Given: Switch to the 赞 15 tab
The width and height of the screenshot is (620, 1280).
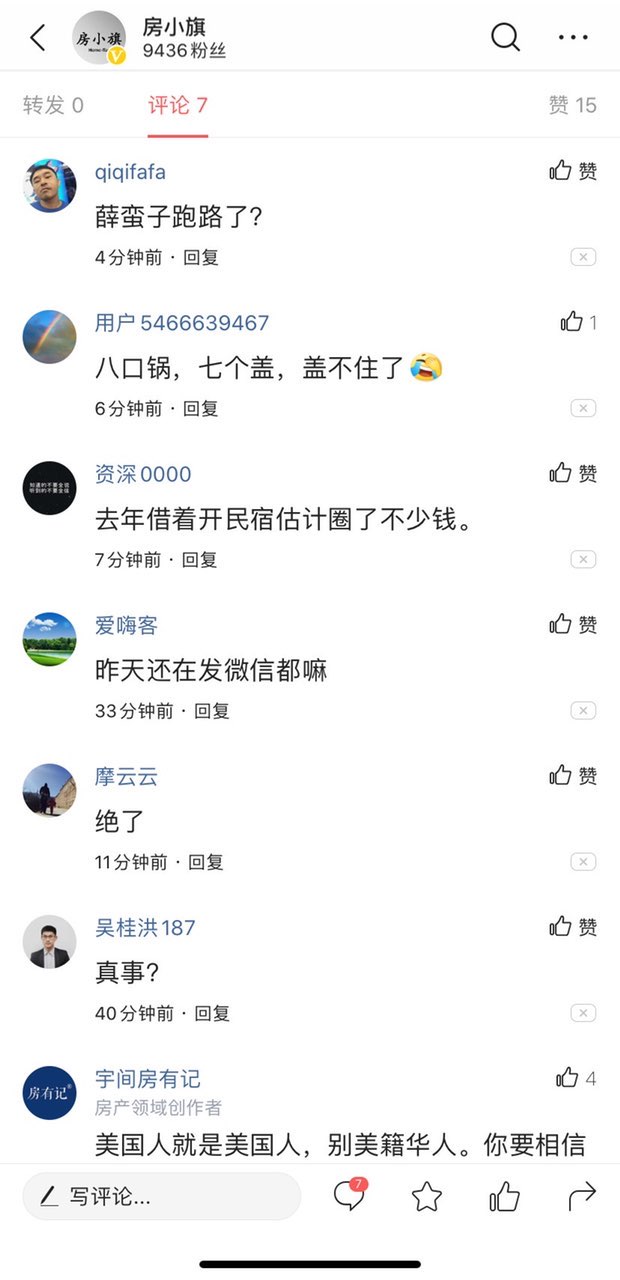Looking at the screenshot, I should pyautogui.click(x=572, y=105).
